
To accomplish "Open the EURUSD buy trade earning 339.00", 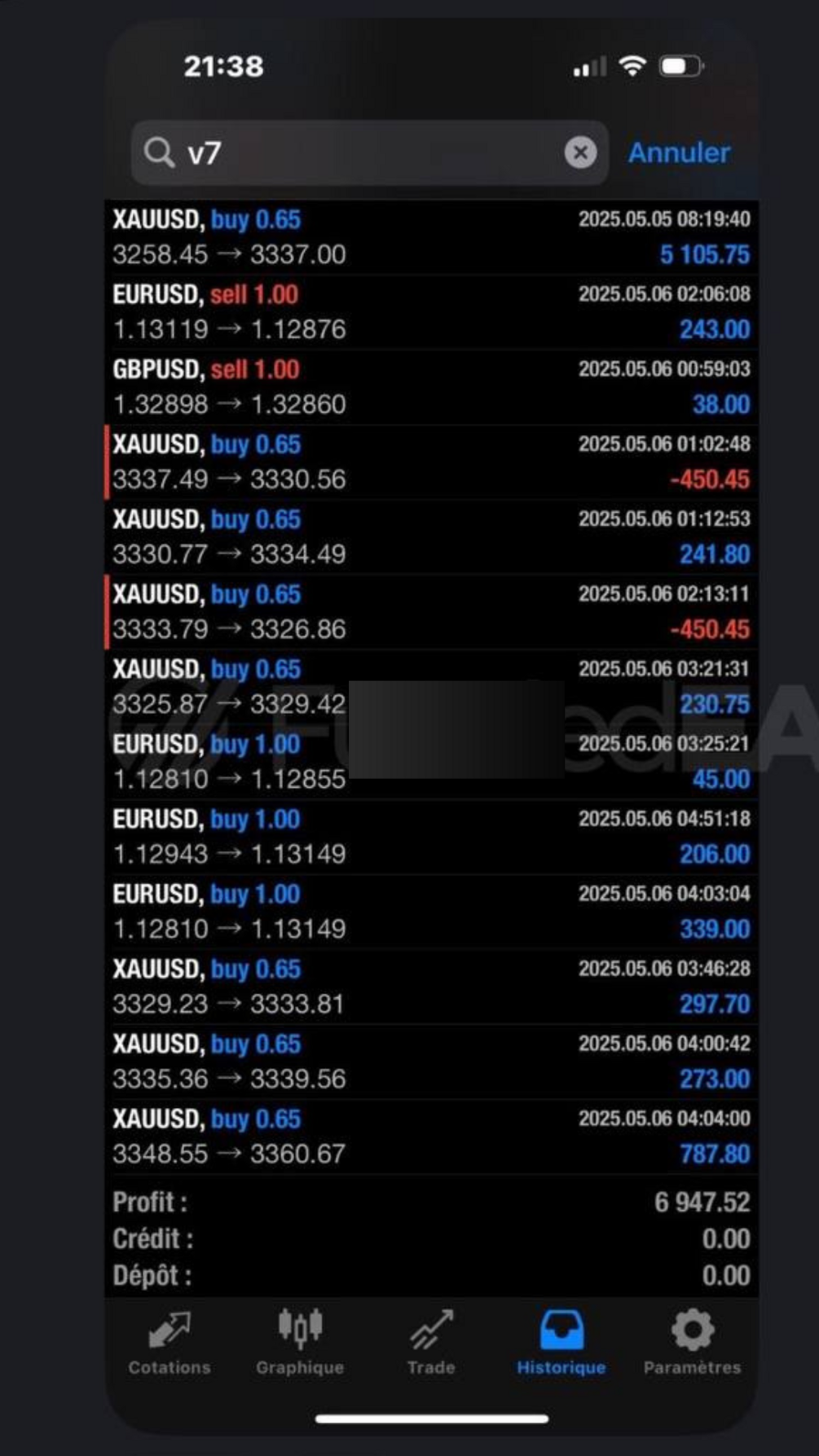I will point(432,912).
